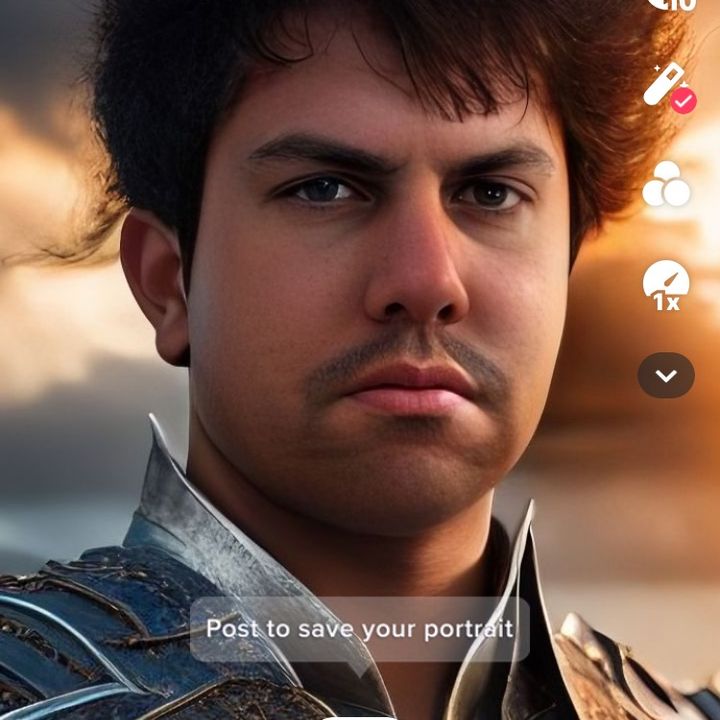Collapse the side tools with the chevron
This screenshot has width=720, height=720.
click(x=666, y=375)
